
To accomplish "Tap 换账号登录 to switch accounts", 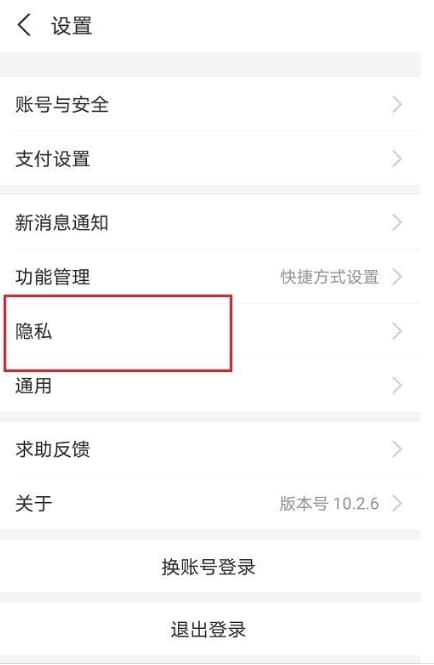I will 210,567.
